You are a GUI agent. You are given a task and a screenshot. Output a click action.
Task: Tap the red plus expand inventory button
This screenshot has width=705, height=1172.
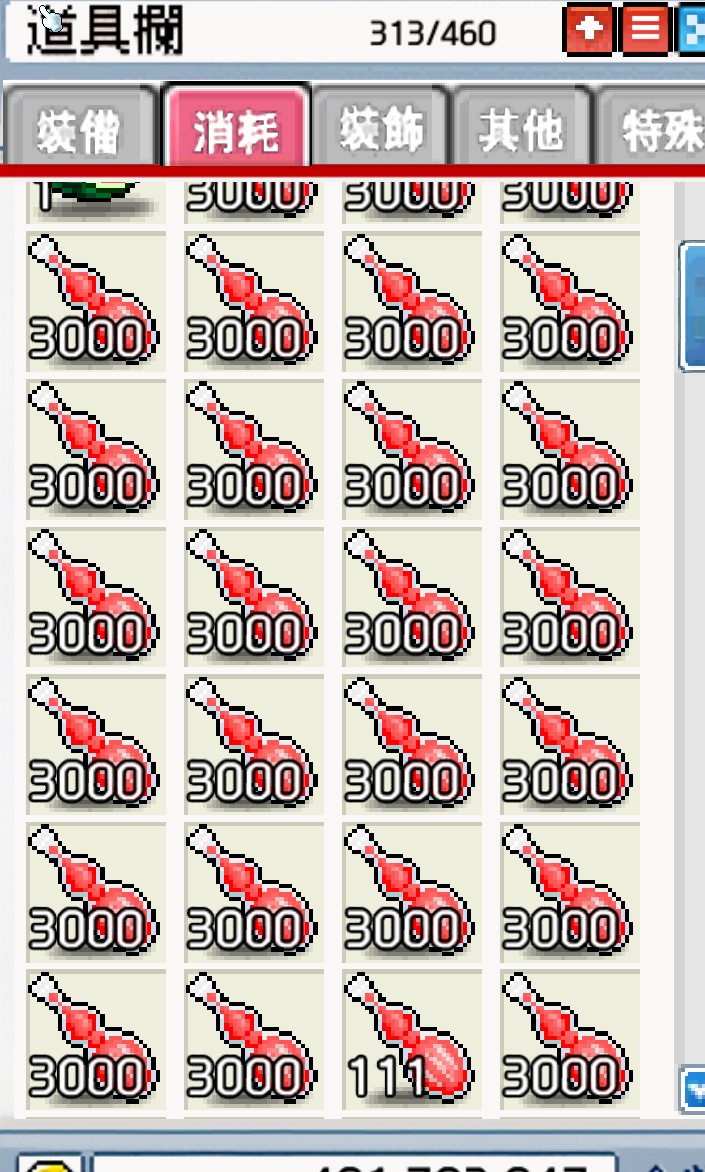589,30
